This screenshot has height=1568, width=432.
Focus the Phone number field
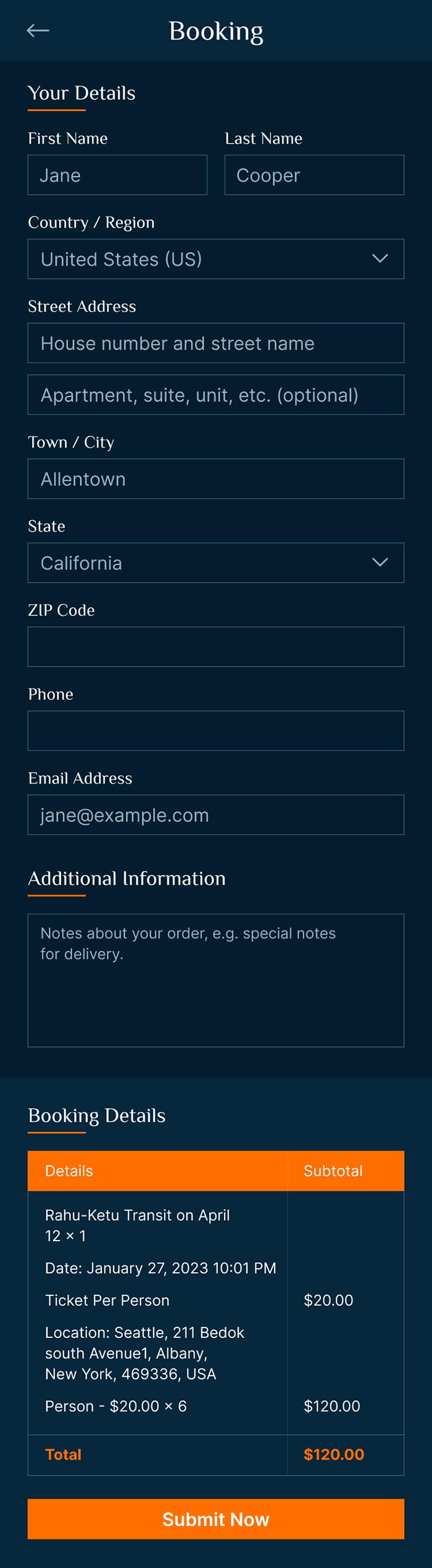click(216, 731)
